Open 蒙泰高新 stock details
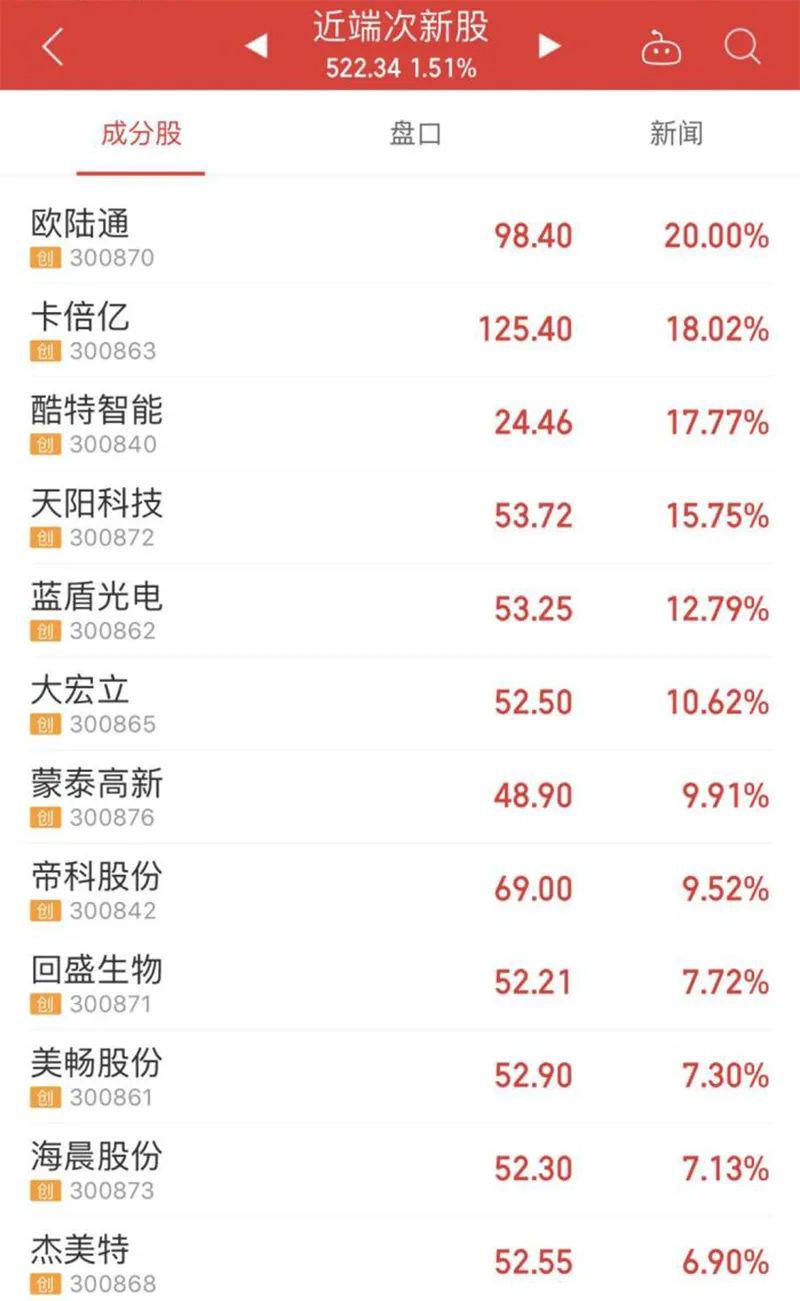The height and width of the screenshot is (1301, 800). (x=400, y=797)
